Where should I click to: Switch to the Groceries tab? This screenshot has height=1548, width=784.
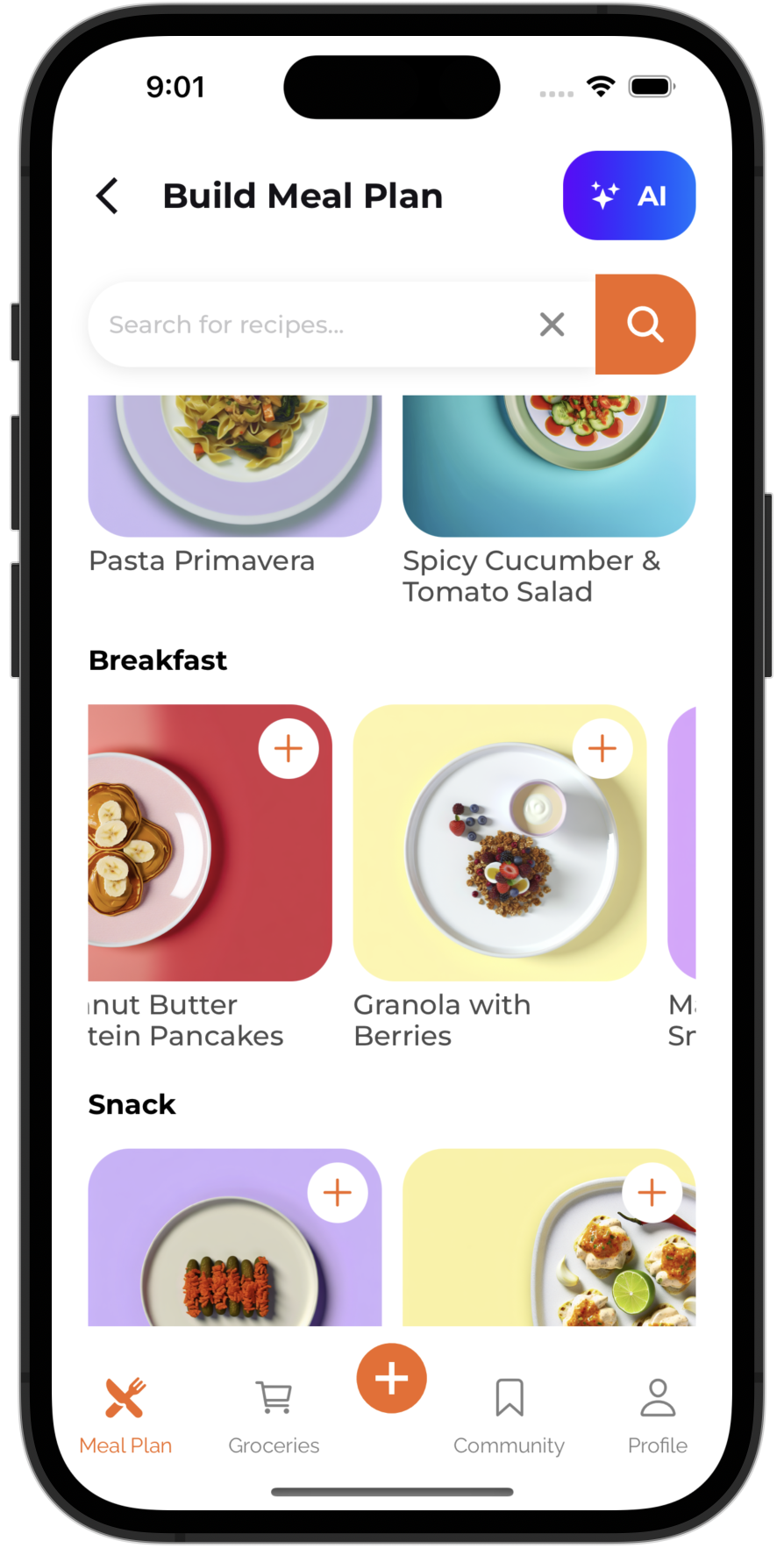pos(274,1412)
